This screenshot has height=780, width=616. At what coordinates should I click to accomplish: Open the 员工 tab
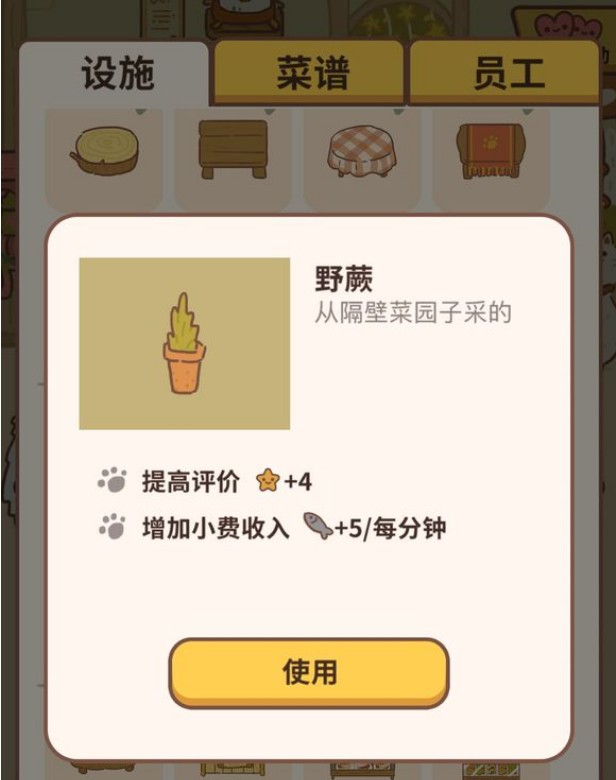[x=508, y=75]
